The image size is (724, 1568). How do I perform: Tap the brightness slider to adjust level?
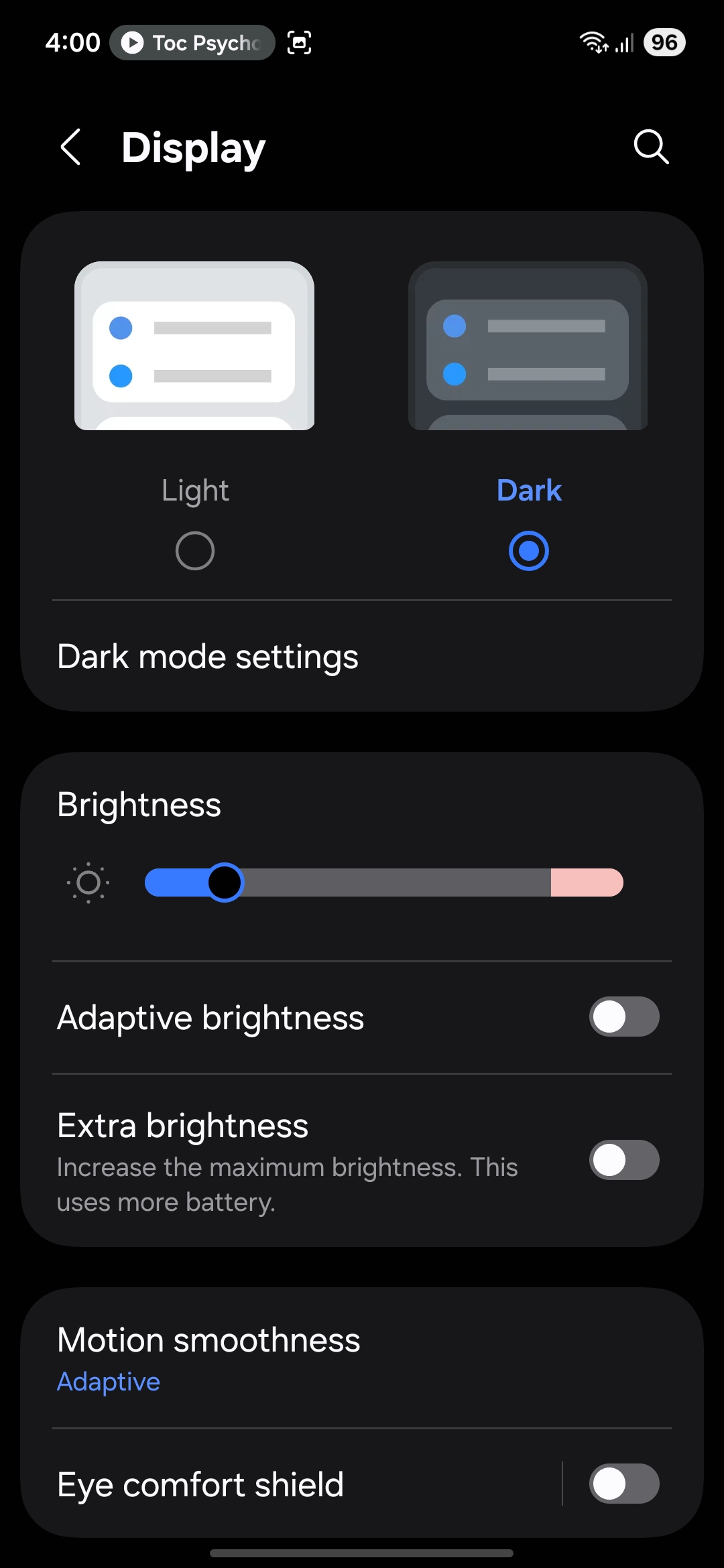point(383,883)
